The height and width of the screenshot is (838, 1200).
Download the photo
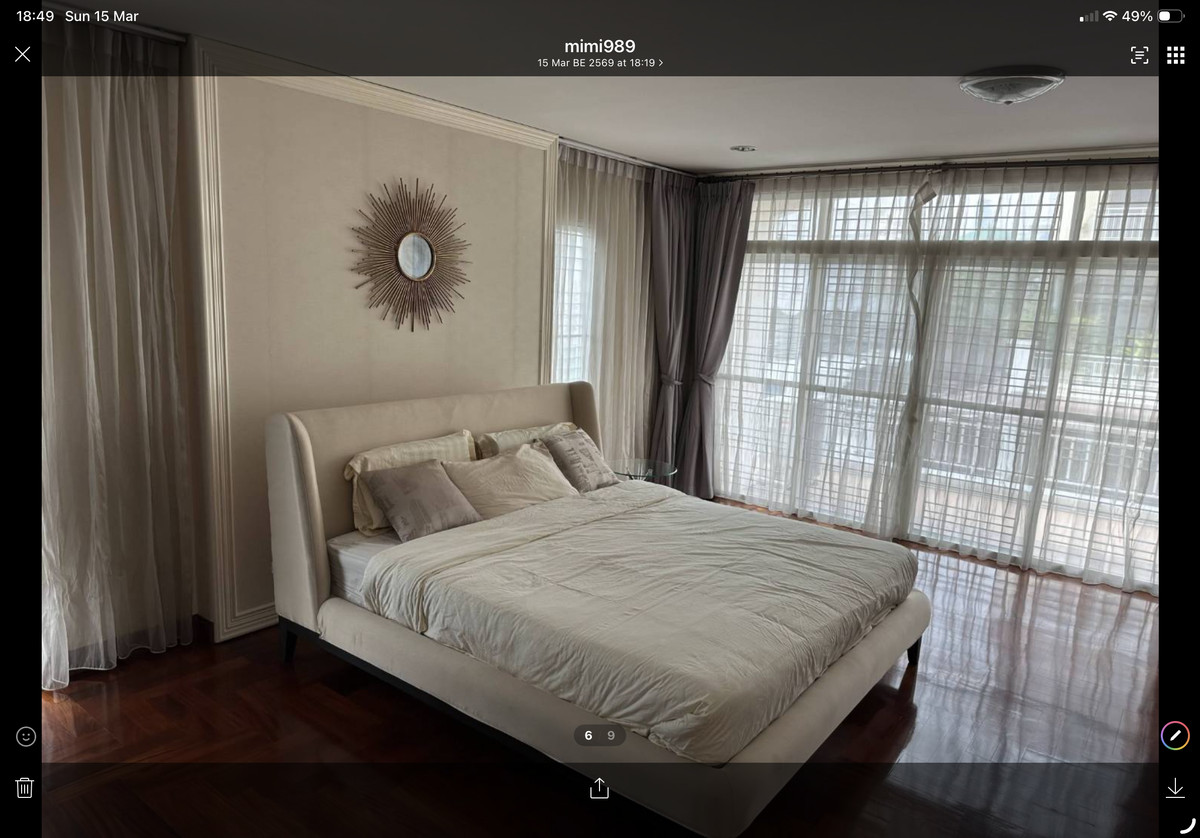click(1175, 788)
